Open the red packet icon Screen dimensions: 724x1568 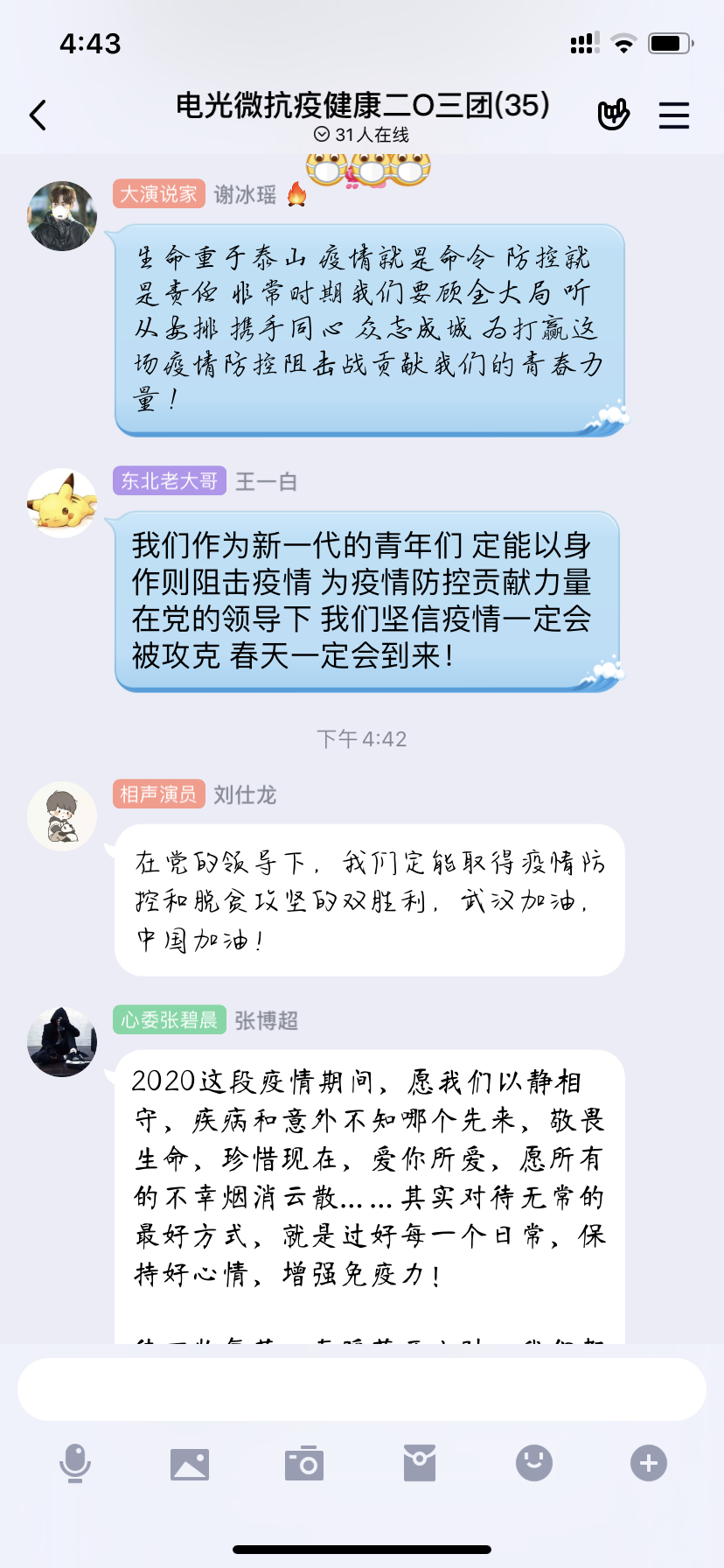(420, 1463)
